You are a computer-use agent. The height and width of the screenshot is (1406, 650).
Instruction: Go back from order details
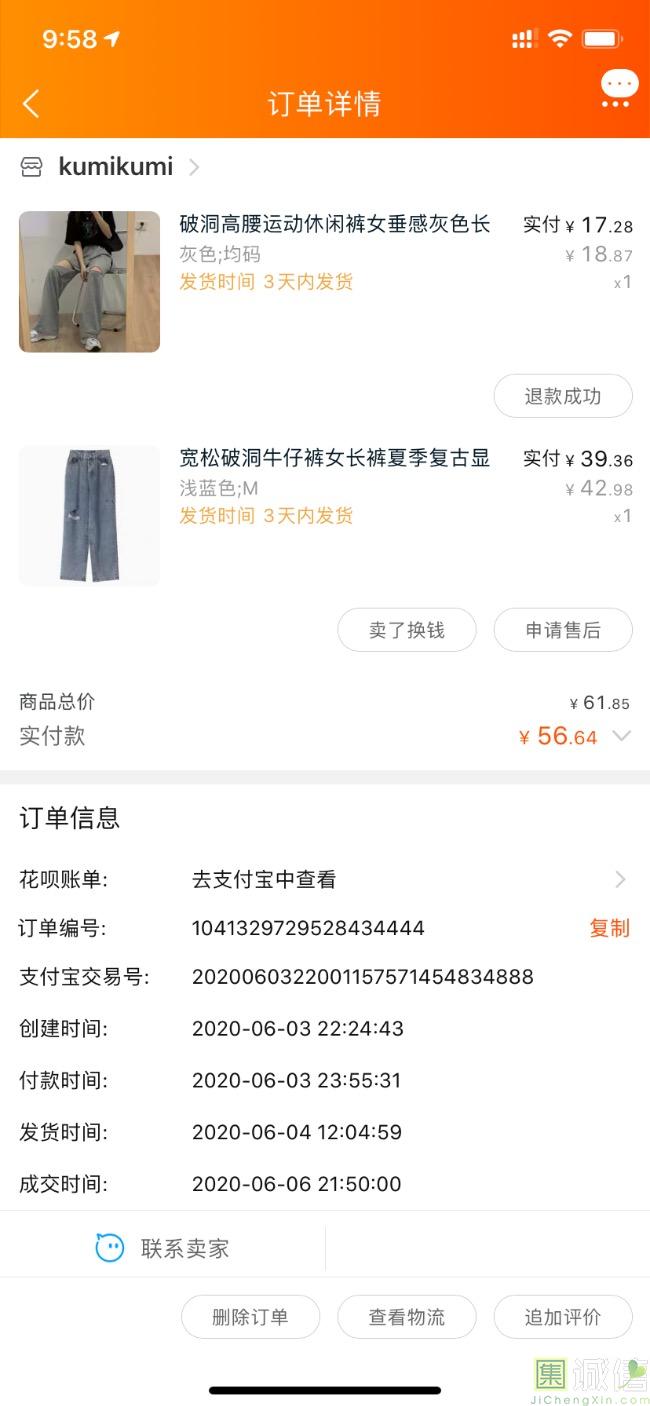coord(31,103)
